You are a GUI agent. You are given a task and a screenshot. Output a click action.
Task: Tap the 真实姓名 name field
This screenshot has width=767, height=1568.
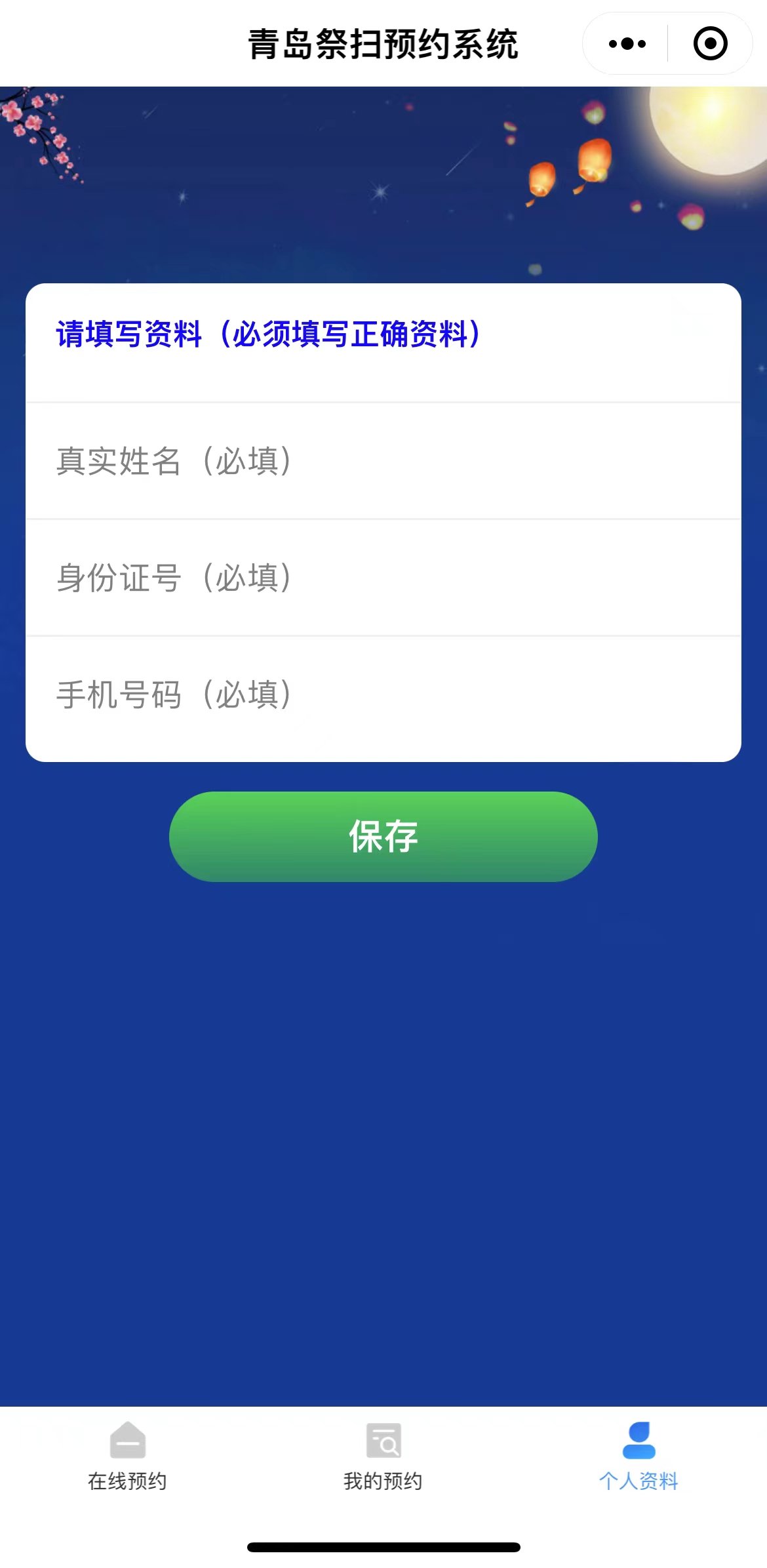tap(383, 461)
